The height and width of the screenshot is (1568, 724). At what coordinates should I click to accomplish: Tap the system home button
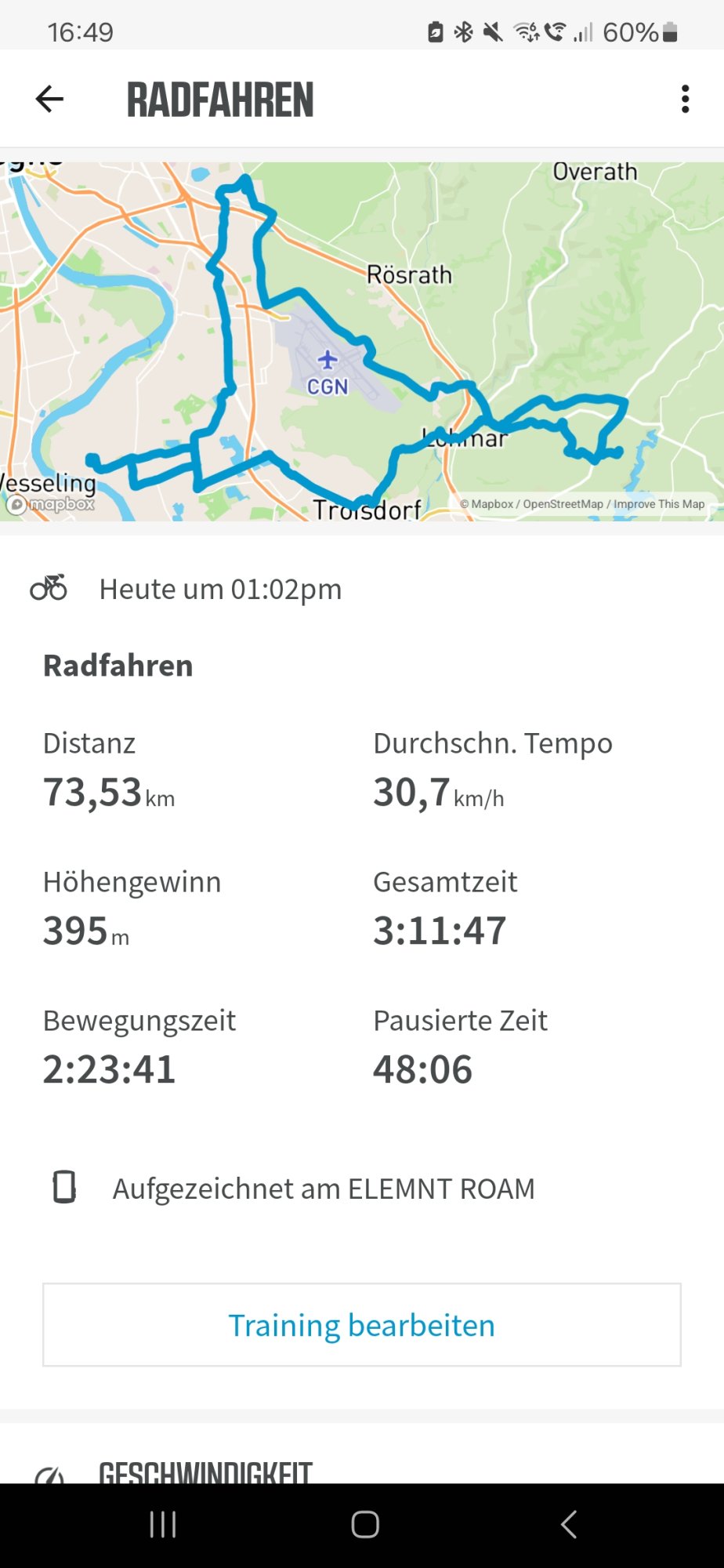coord(365,1524)
